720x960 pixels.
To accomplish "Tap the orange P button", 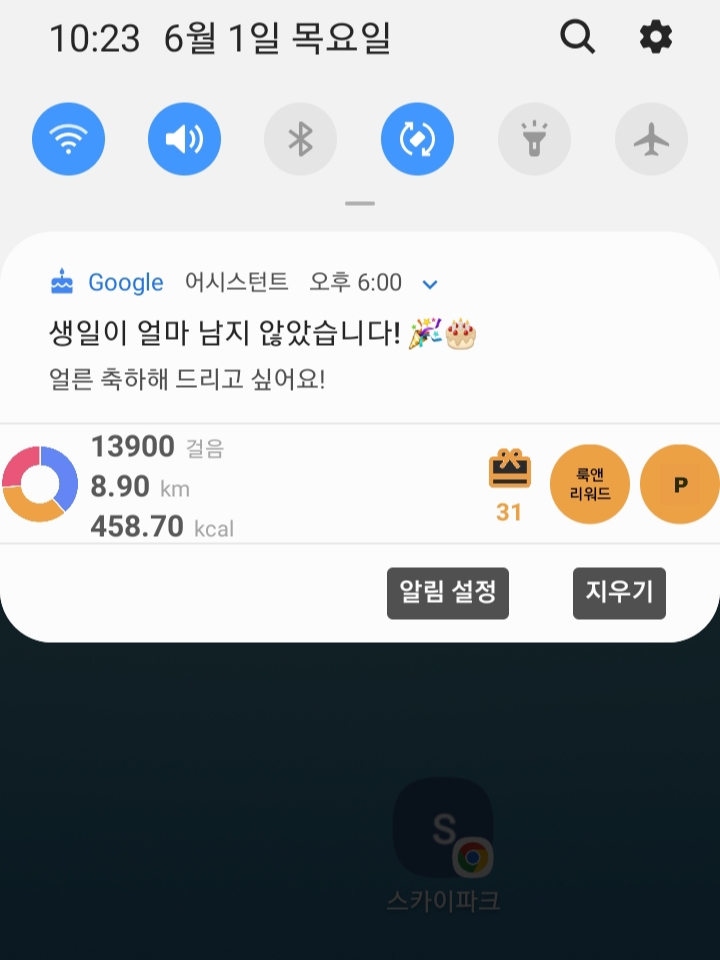I will (680, 485).
